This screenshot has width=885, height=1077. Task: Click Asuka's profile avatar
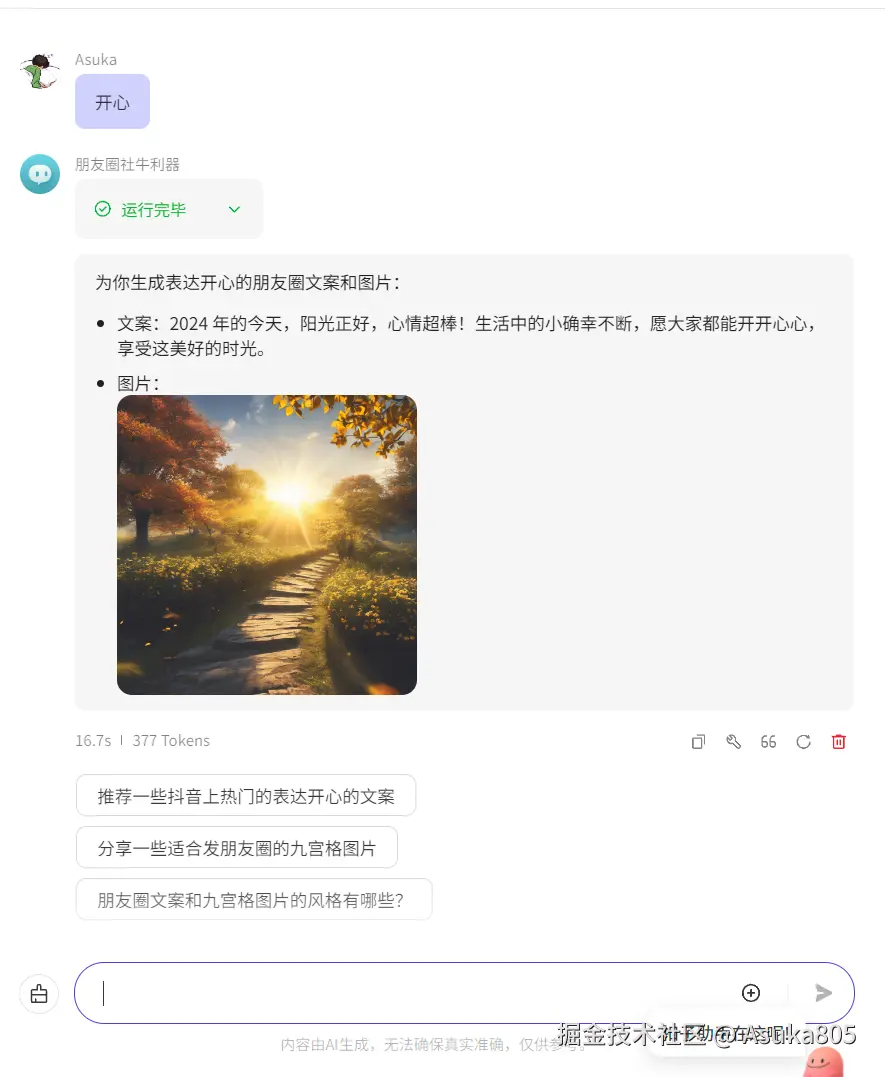(x=39, y=70)
